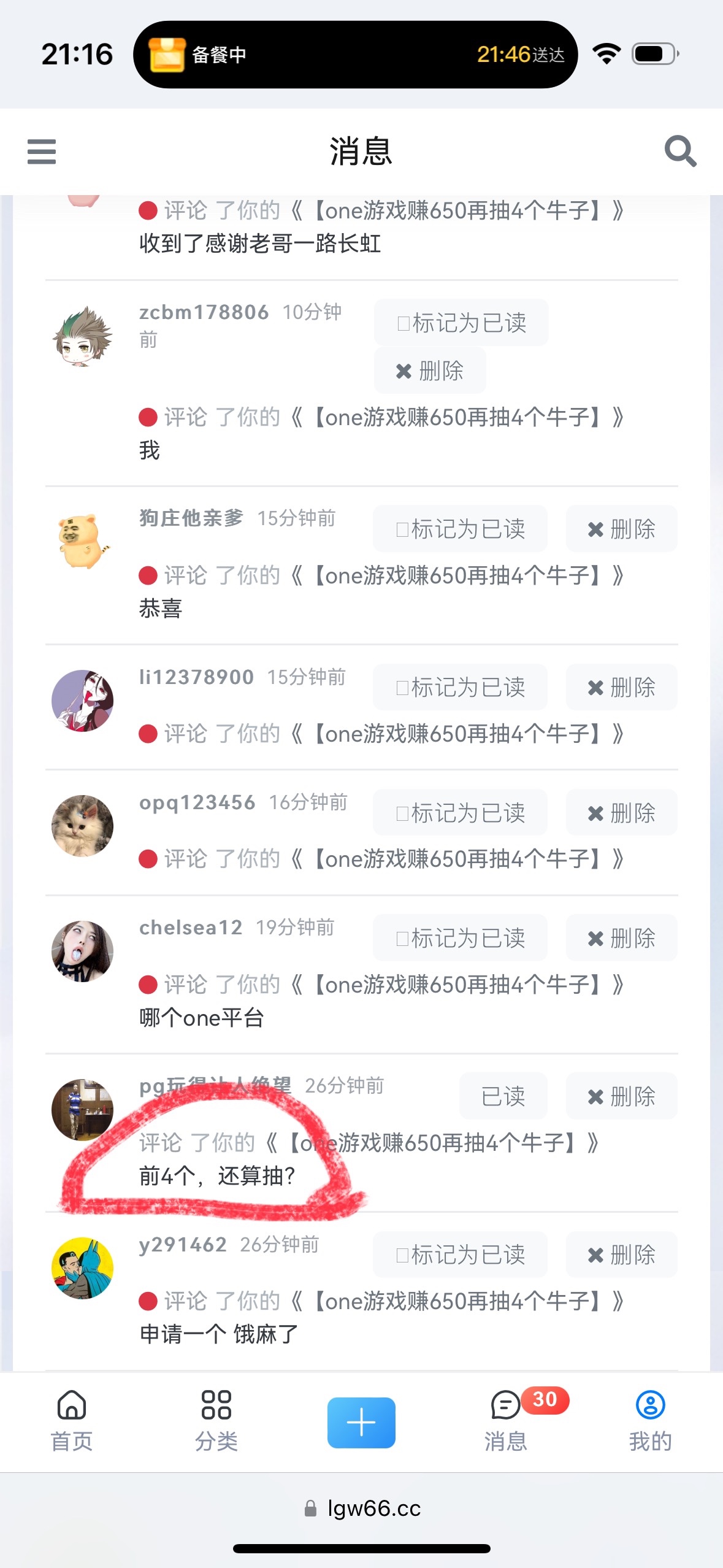Delete the 26分钟前 notification marked 已读
This screenshot has height=1568, width=723.
621,1096
